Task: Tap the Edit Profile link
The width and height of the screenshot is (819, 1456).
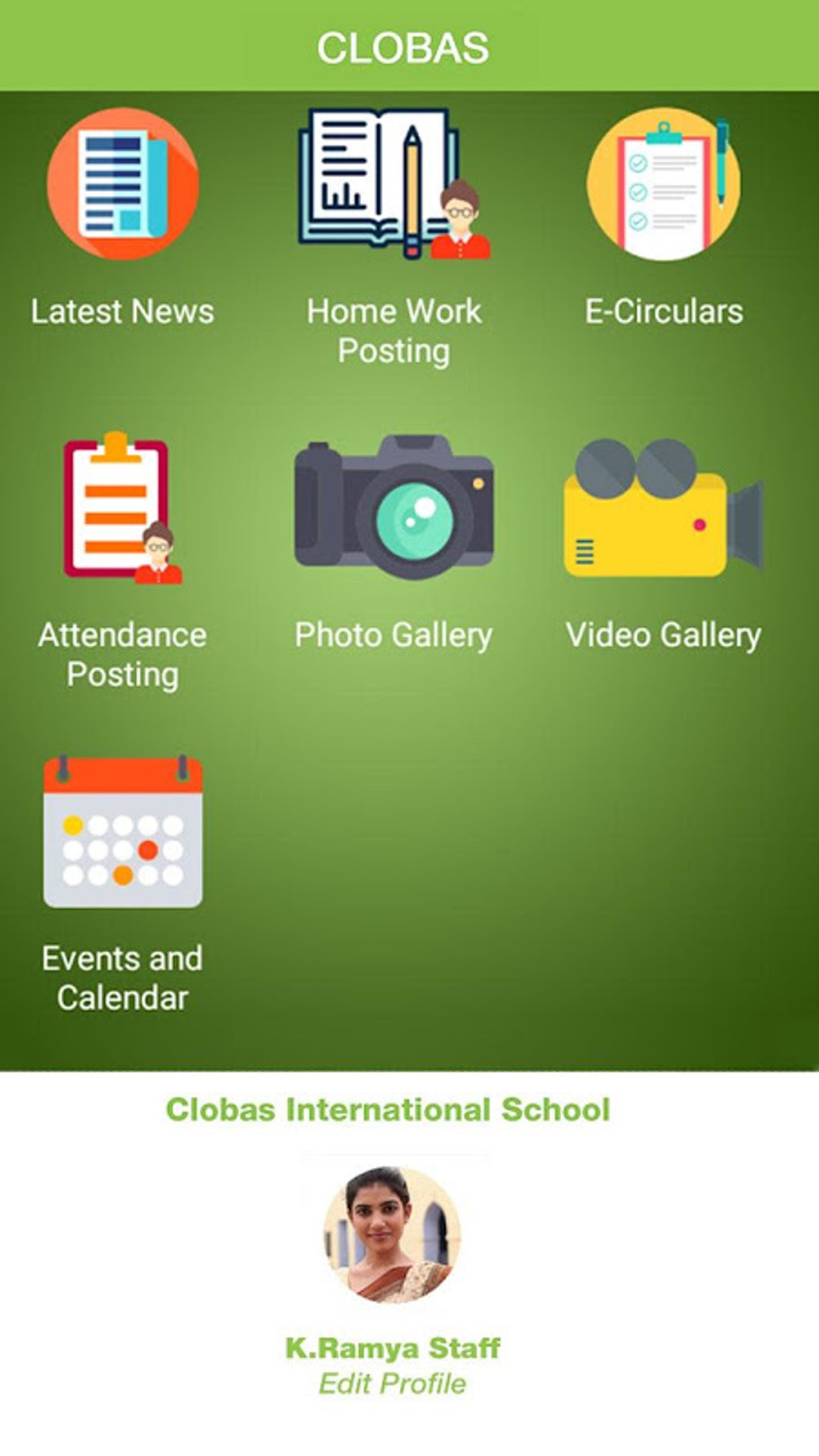Action: [392, 1384]
